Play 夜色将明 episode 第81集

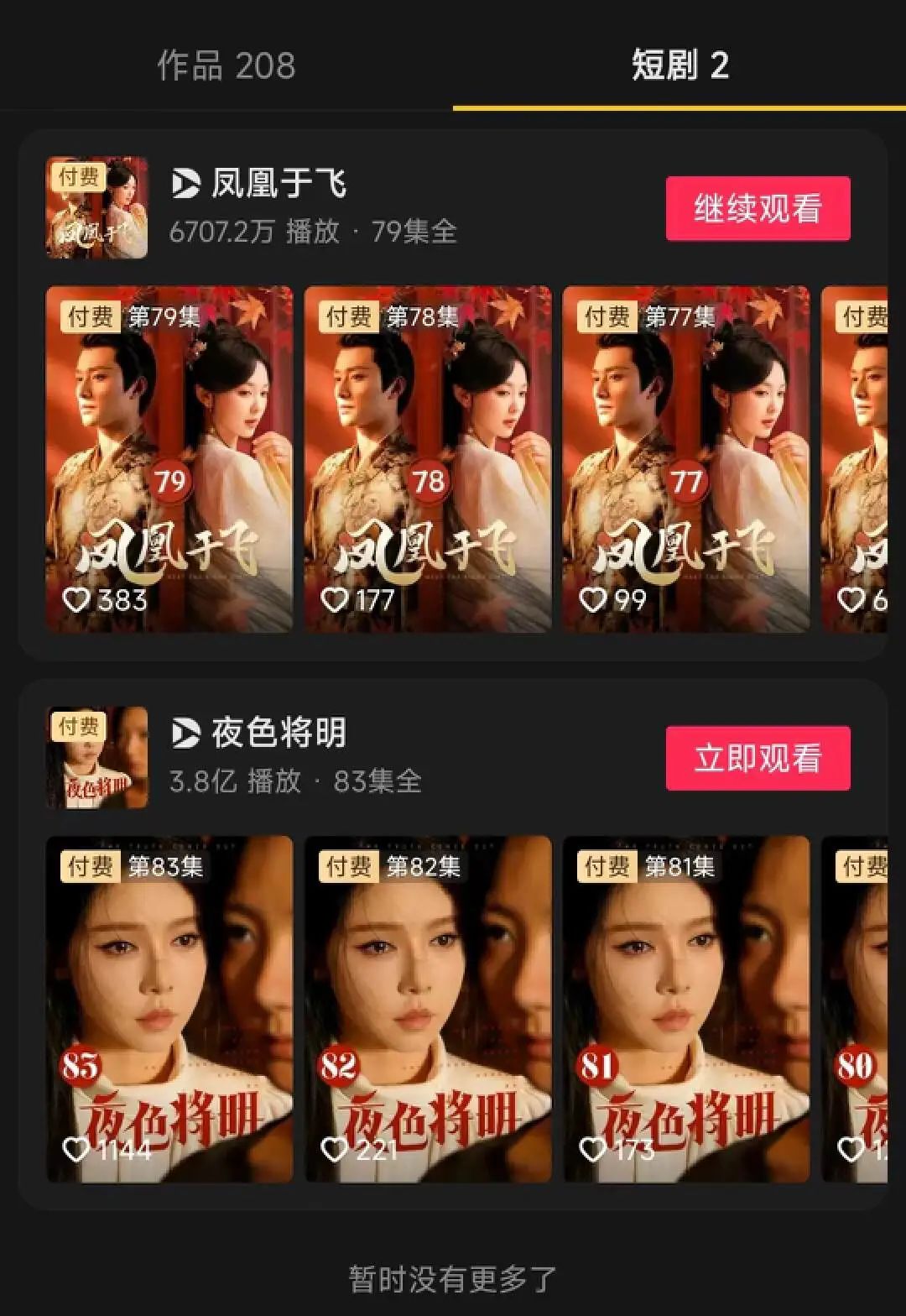(686, 1009)
